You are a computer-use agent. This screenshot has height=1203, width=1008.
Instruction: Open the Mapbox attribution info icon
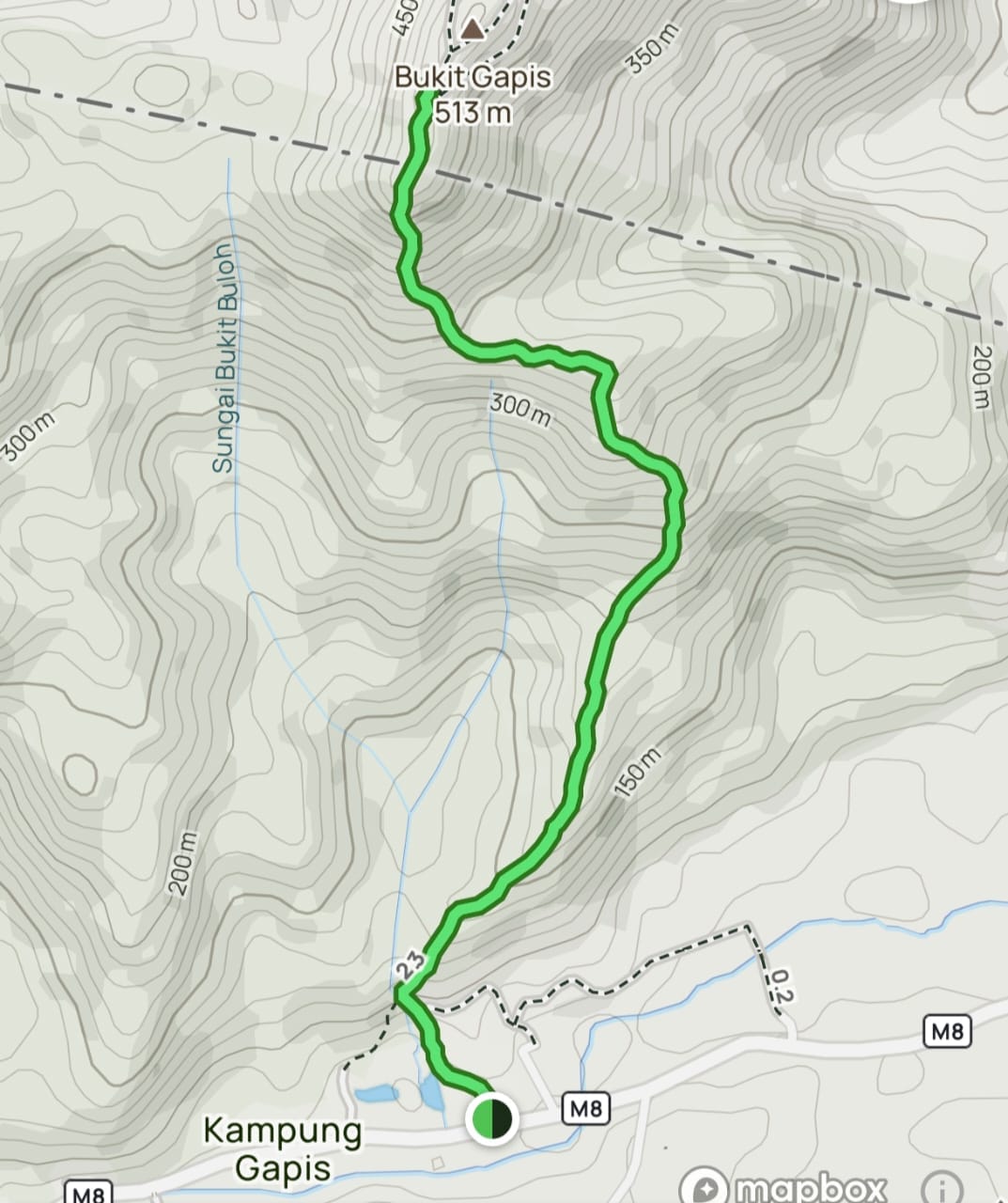click(940, 1190)
